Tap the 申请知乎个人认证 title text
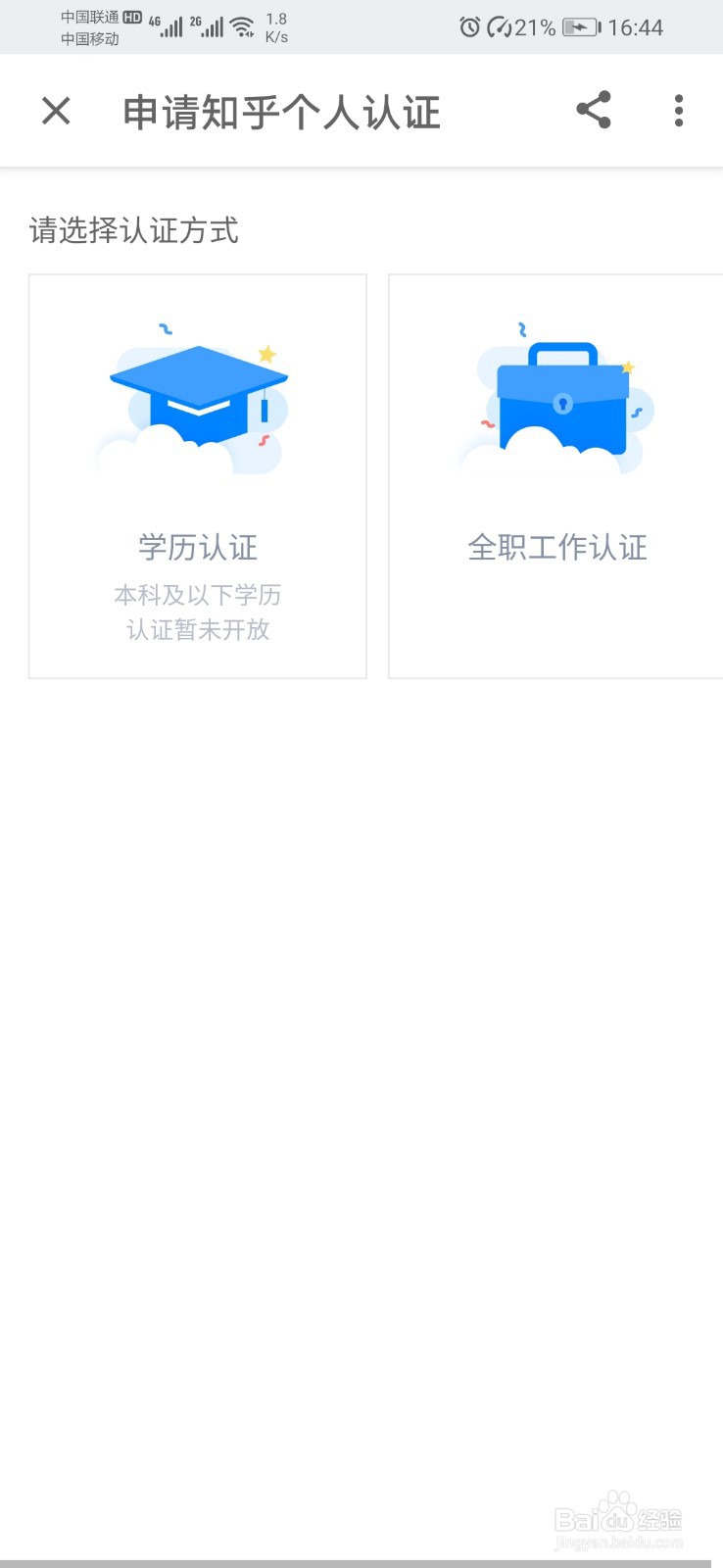The height and width of the screenshot is (1568, 723). [x=281, y=111]
